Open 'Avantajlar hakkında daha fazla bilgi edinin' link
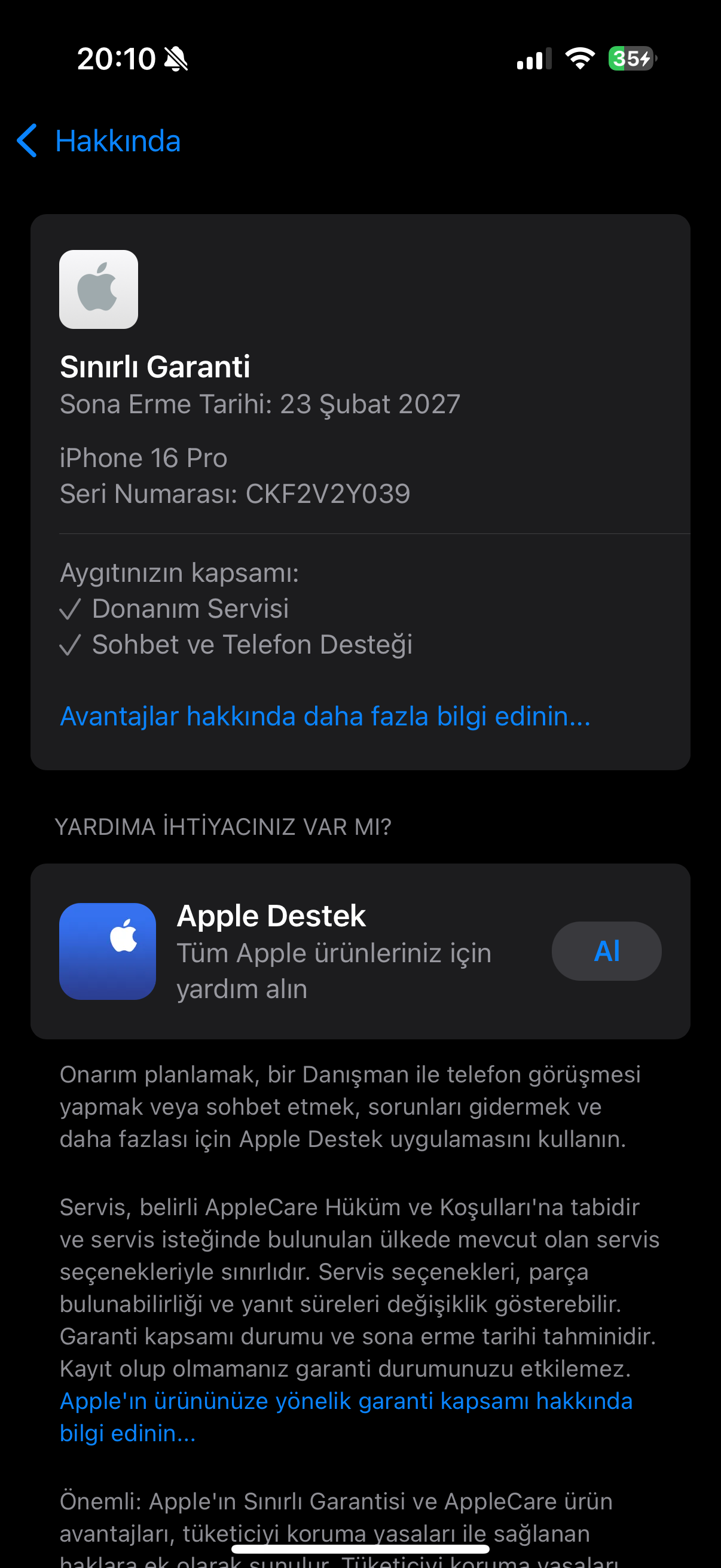This screenshot has width=721, height=1568. [x=325, y=716]
